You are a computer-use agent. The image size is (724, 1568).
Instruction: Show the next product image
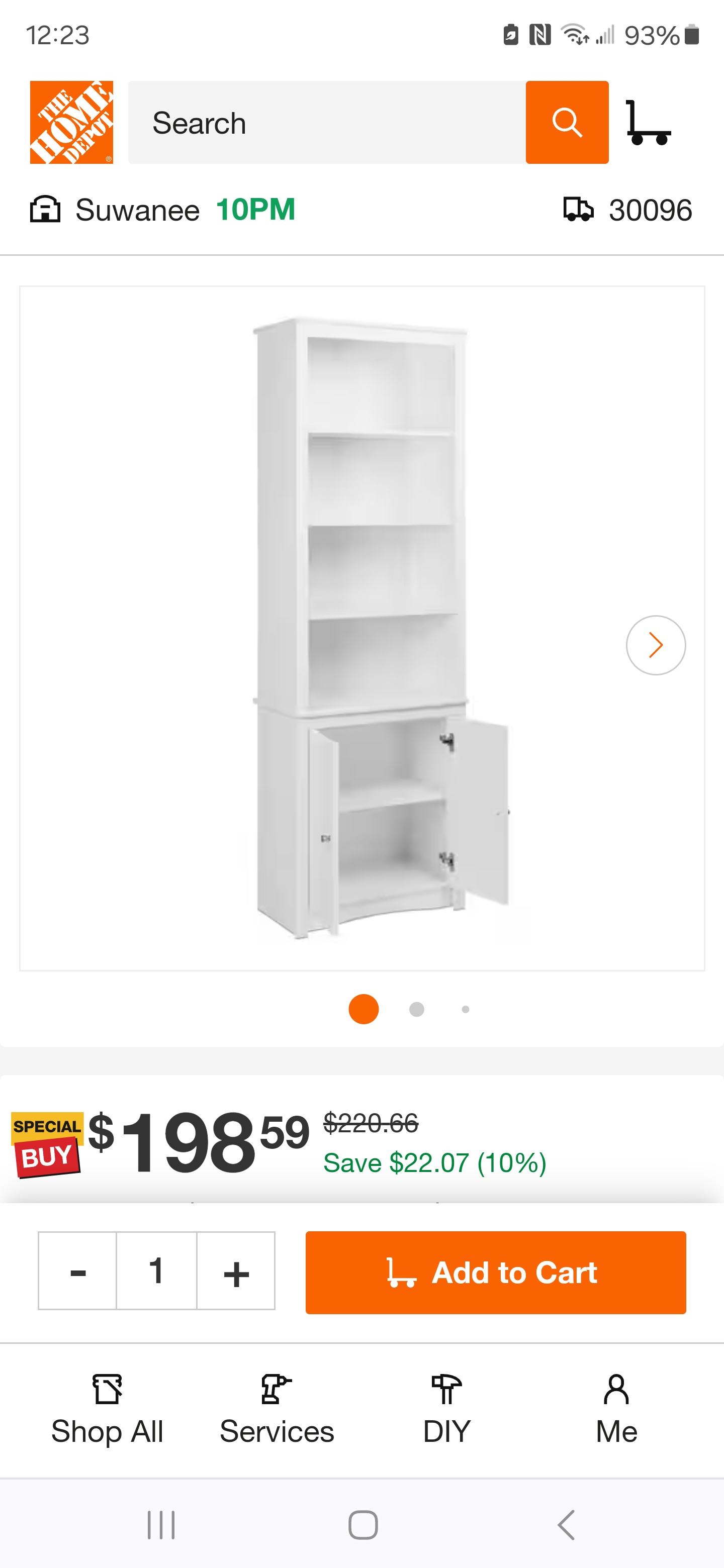pyautogui.click(x=655, y=645)
